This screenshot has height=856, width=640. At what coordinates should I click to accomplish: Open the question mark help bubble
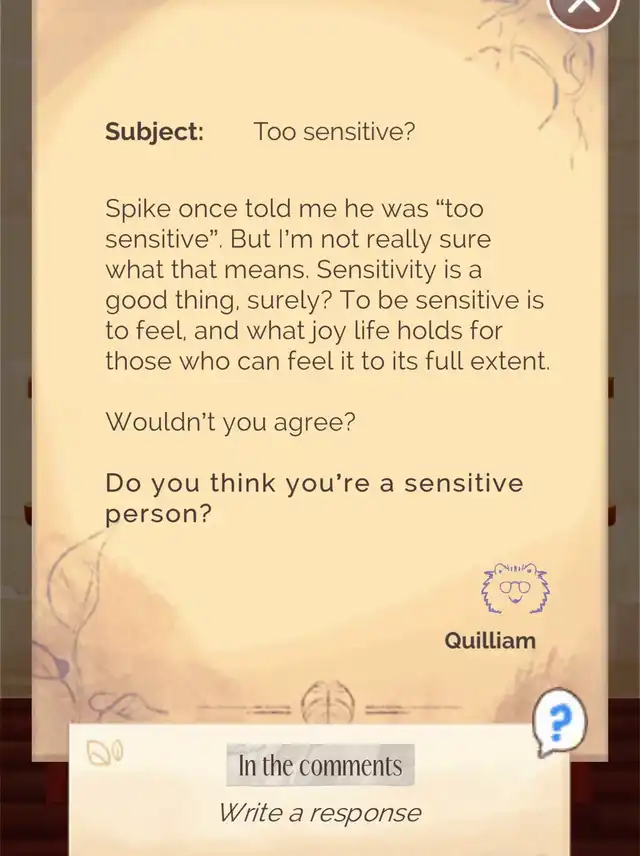[x=560, y=722]
